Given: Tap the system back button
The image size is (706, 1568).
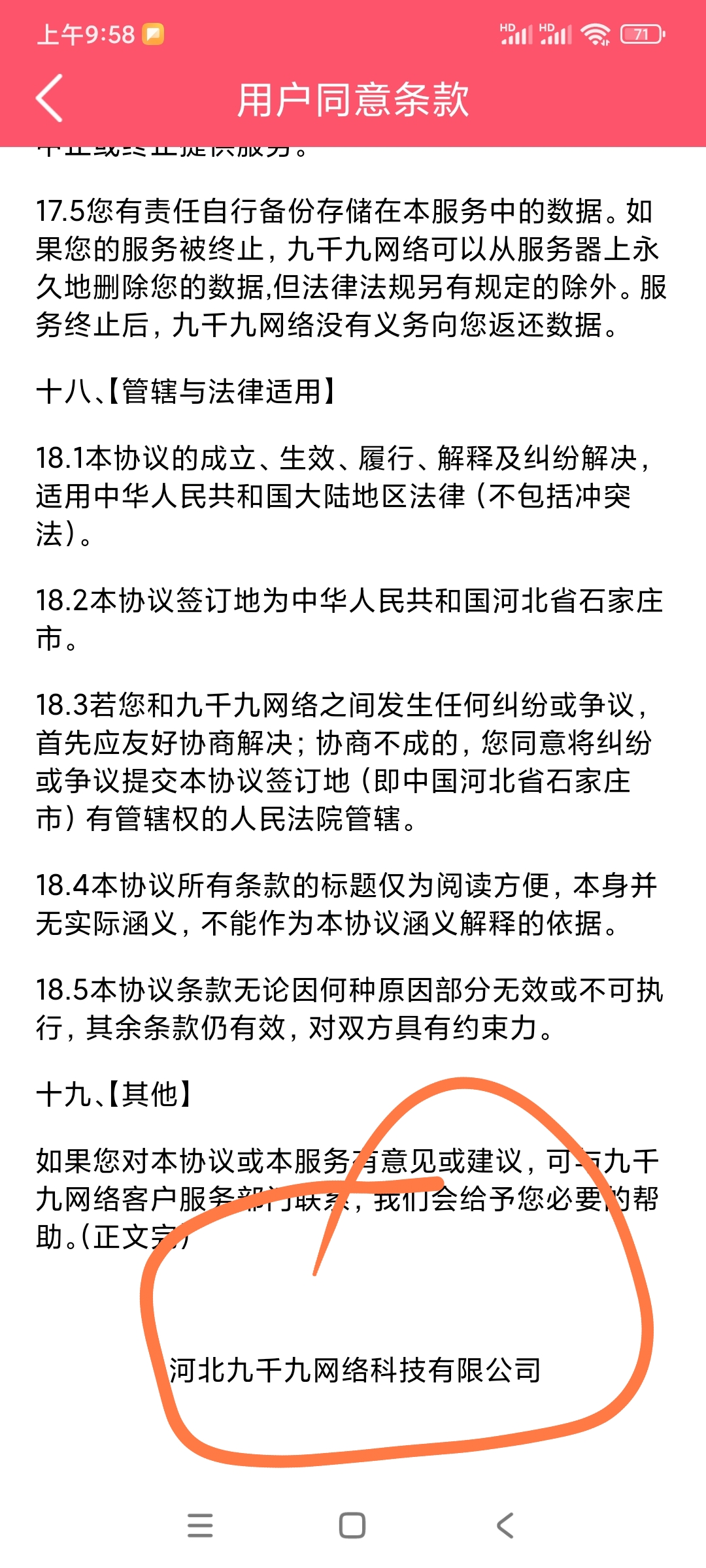Looking at the screenshot, I should 505,1526.
